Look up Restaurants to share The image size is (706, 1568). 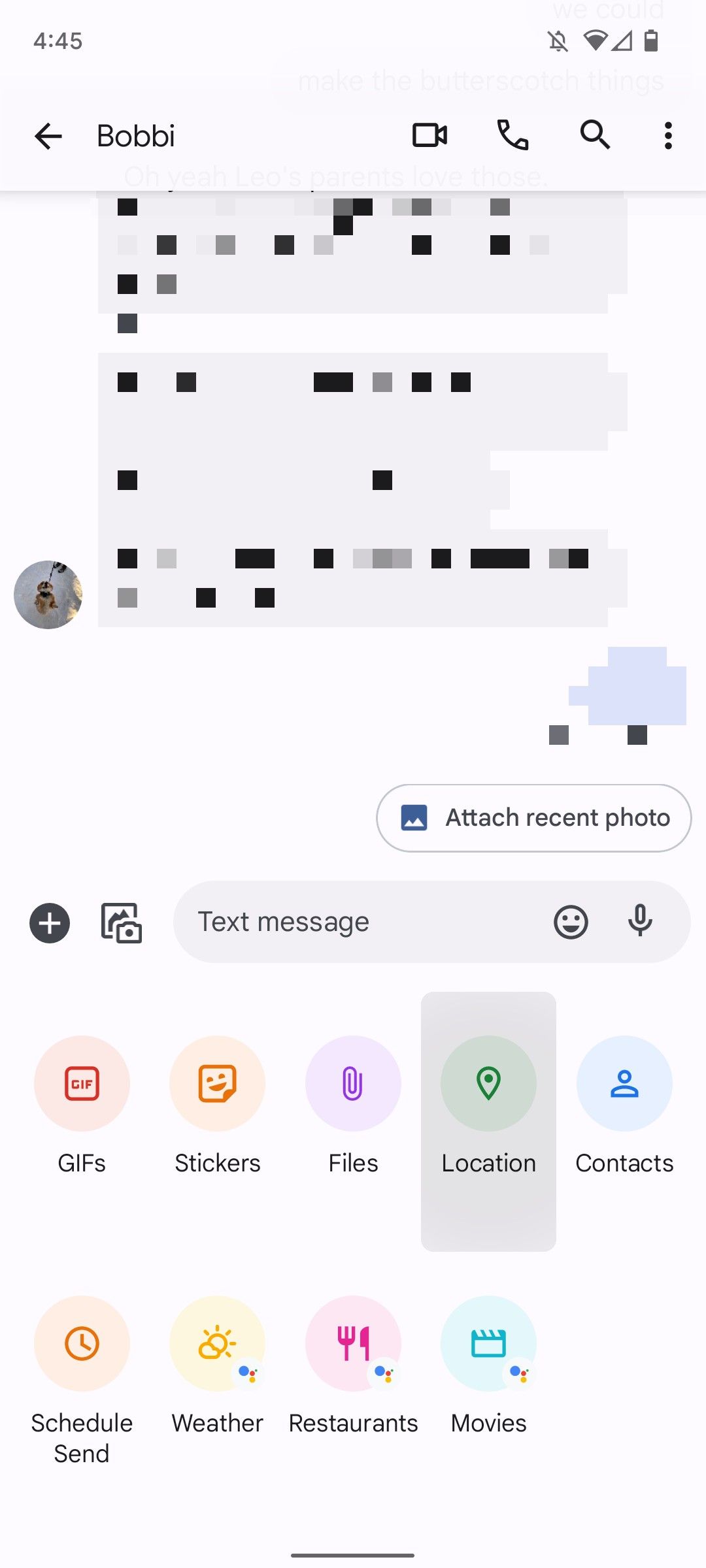point(353,1367)
